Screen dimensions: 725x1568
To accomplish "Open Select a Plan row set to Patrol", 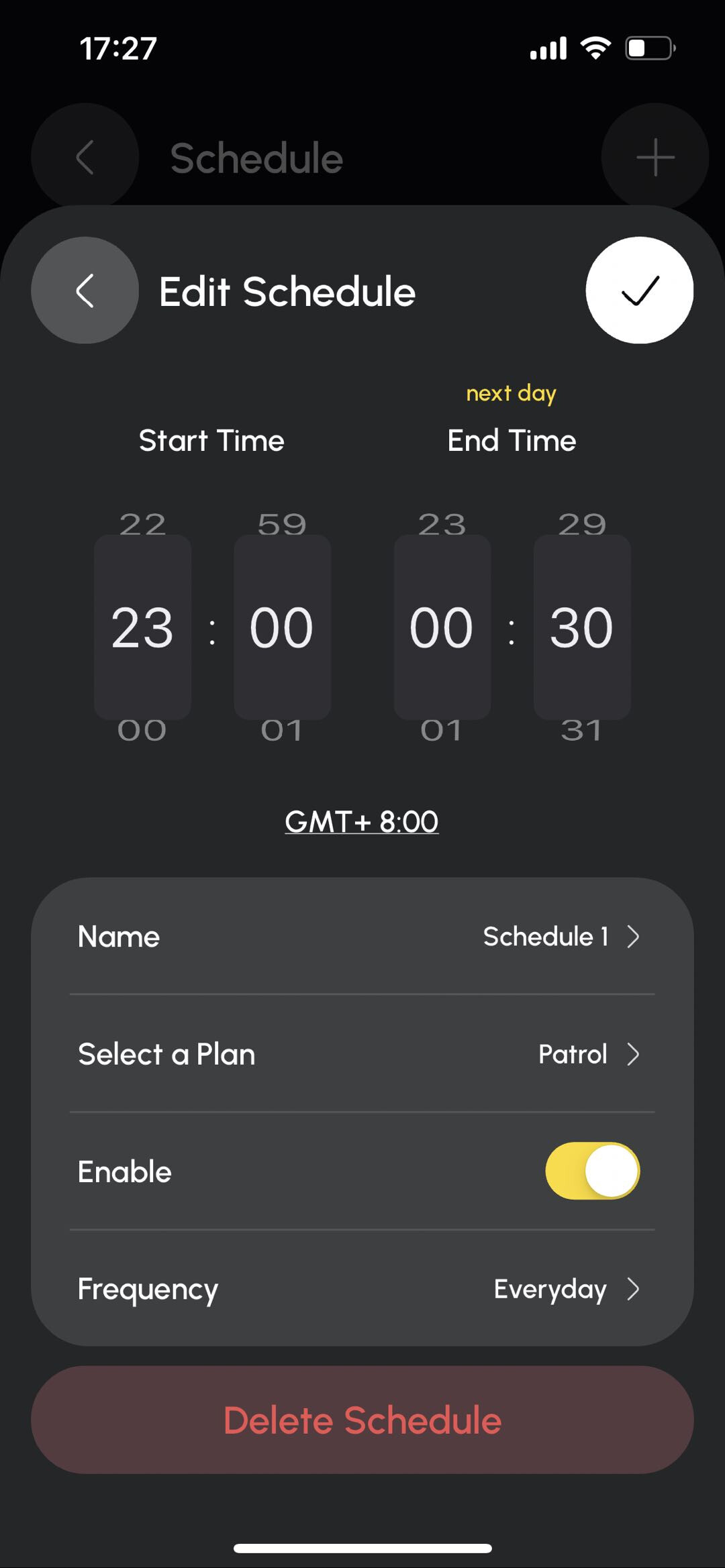I will pos(362,1054).
